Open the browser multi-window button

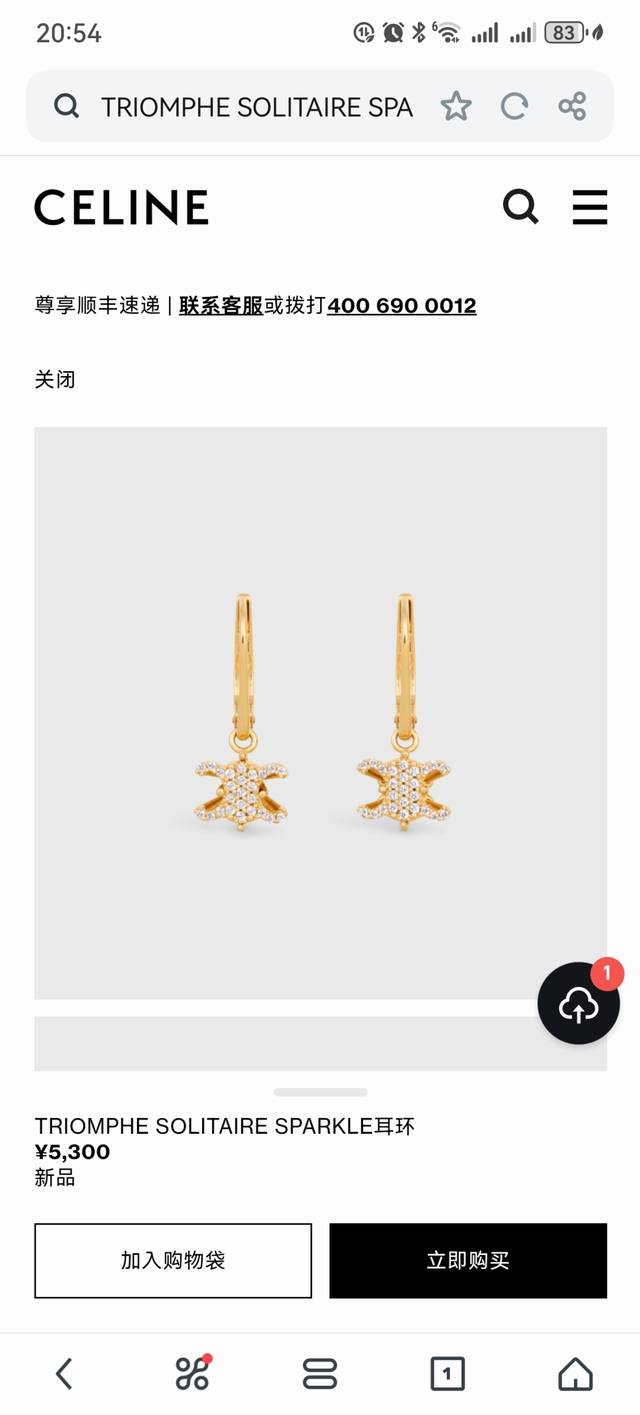click(x=320, y=1373)
